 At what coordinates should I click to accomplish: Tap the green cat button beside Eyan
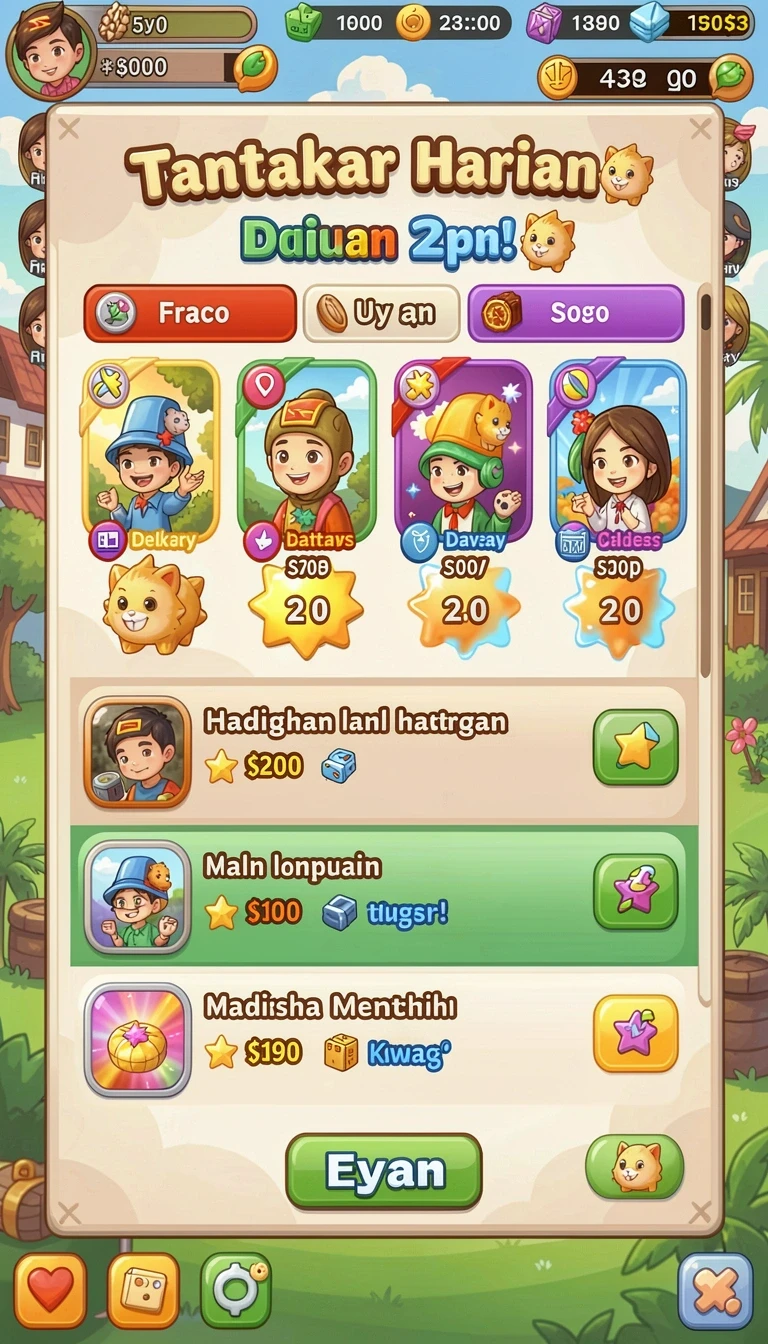coord(635,1166)
